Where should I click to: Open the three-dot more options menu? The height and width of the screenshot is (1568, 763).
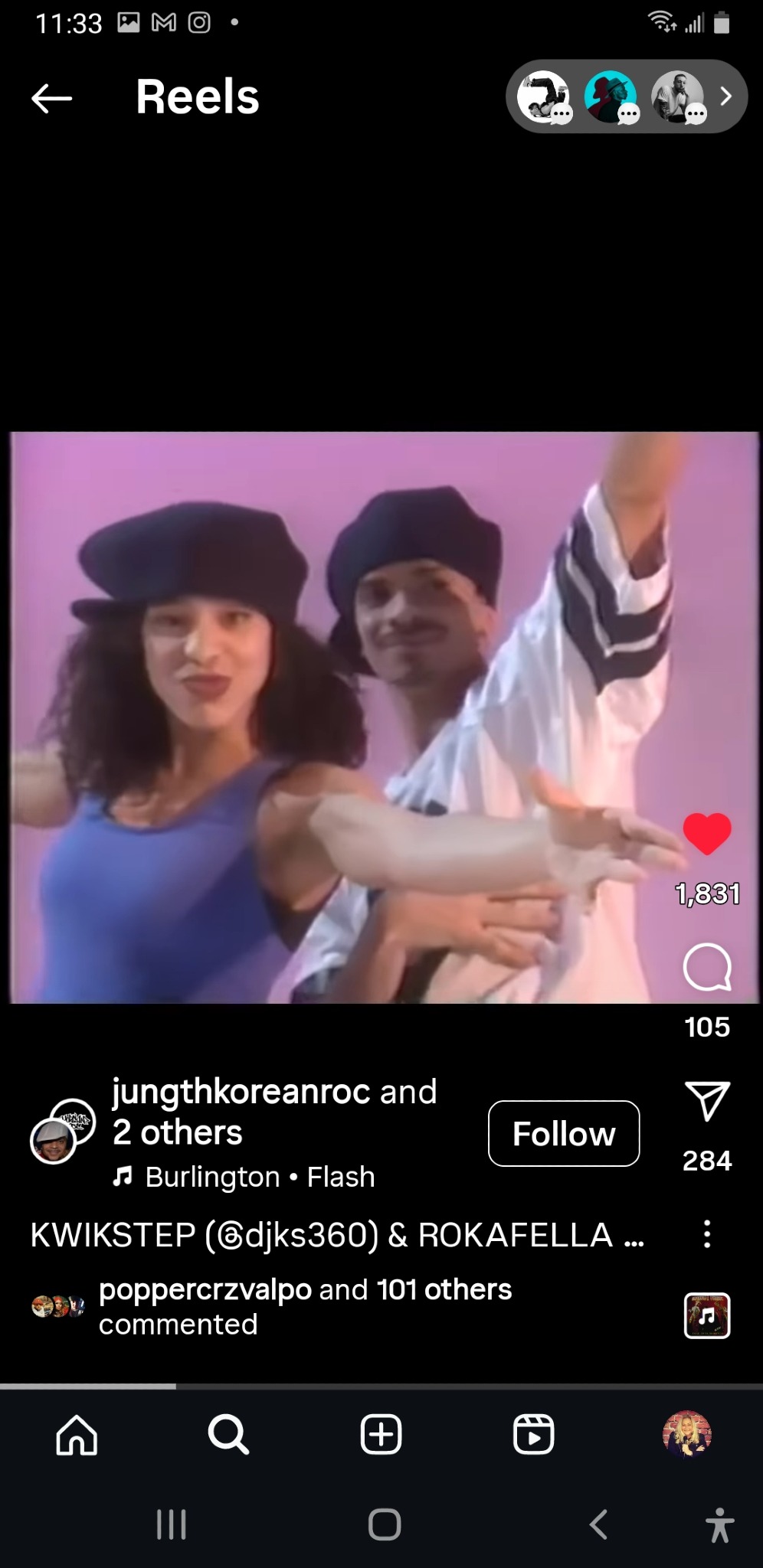(x=707, y=1234)
